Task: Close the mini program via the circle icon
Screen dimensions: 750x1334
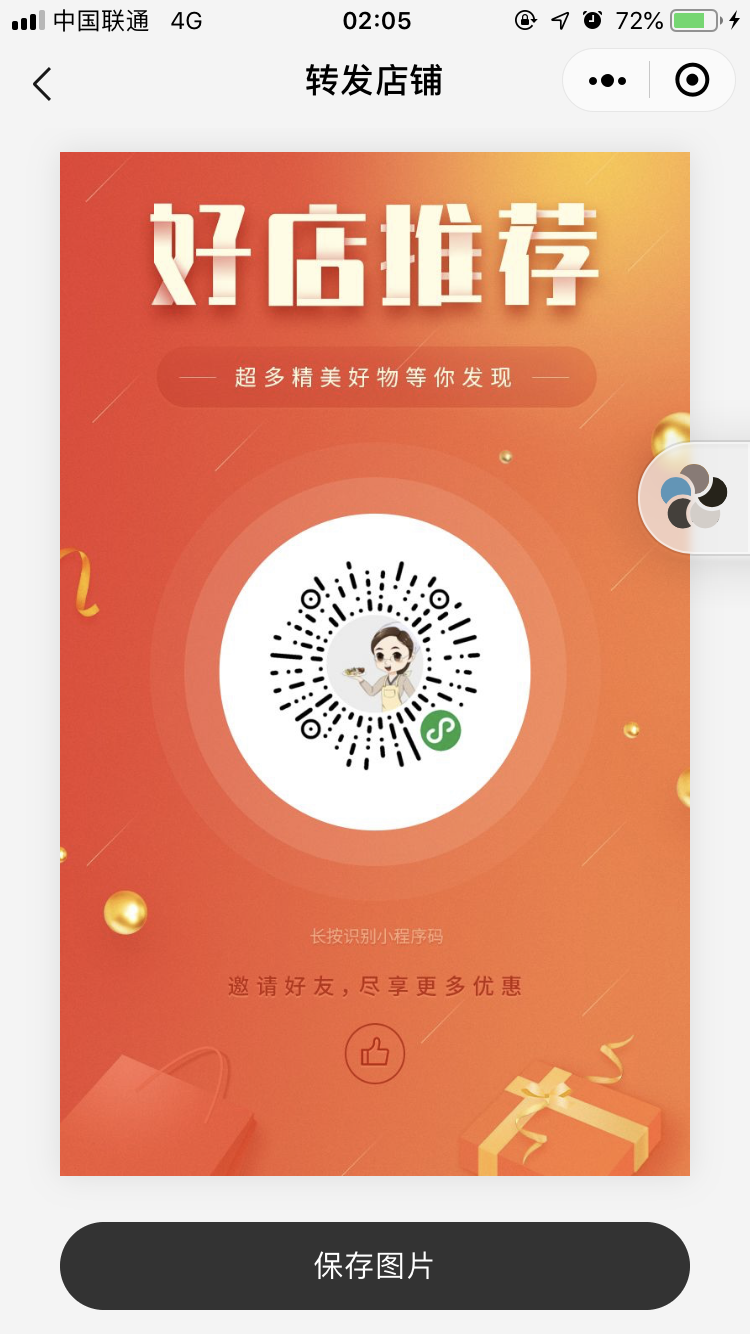Action: click(692, 80)
